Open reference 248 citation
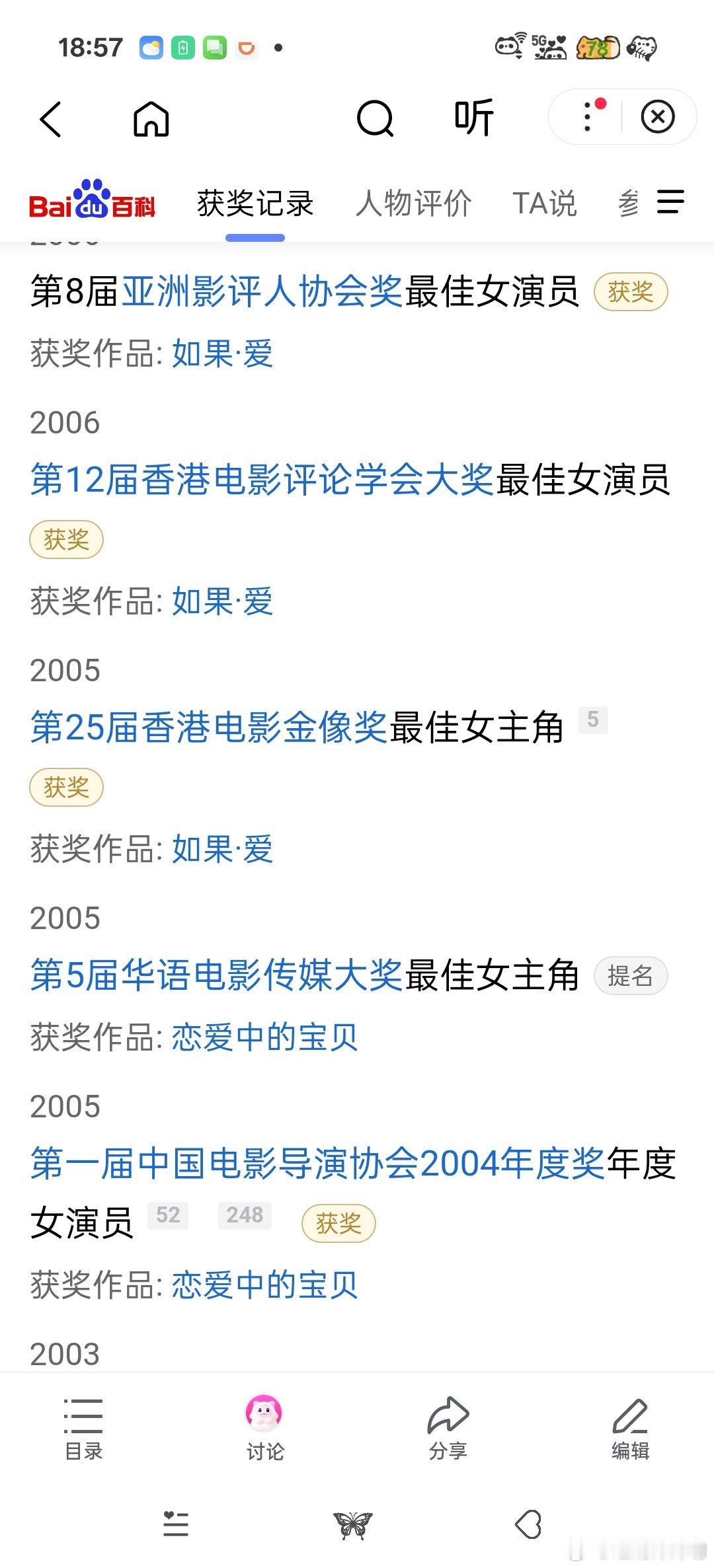714x1568 pixels. point(245,1215)
